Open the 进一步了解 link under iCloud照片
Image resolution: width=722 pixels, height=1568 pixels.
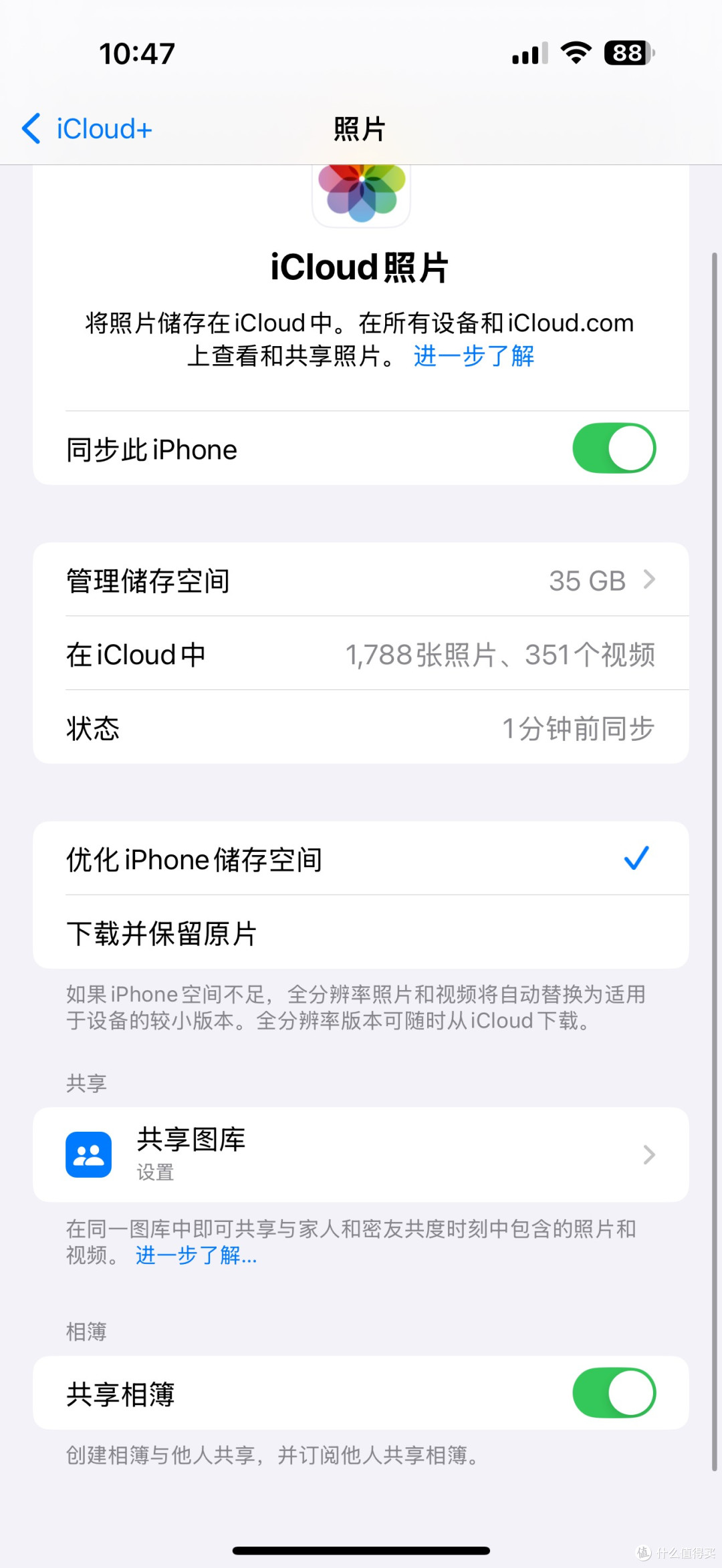[x=474, y=356]
